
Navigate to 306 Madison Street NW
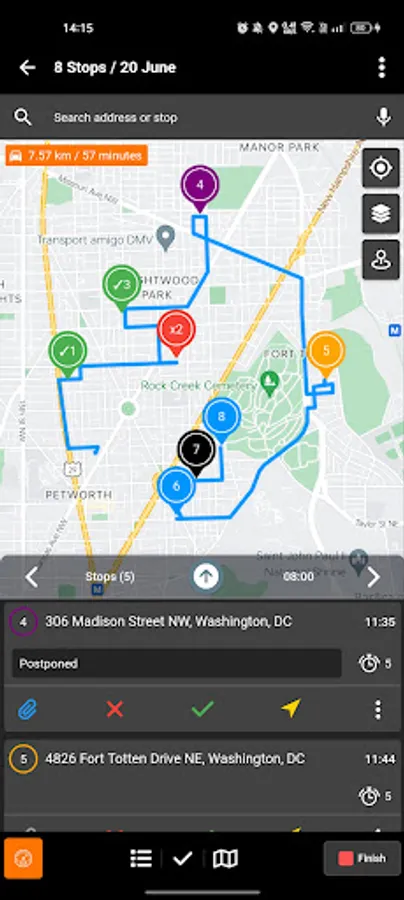coord(291,709)
